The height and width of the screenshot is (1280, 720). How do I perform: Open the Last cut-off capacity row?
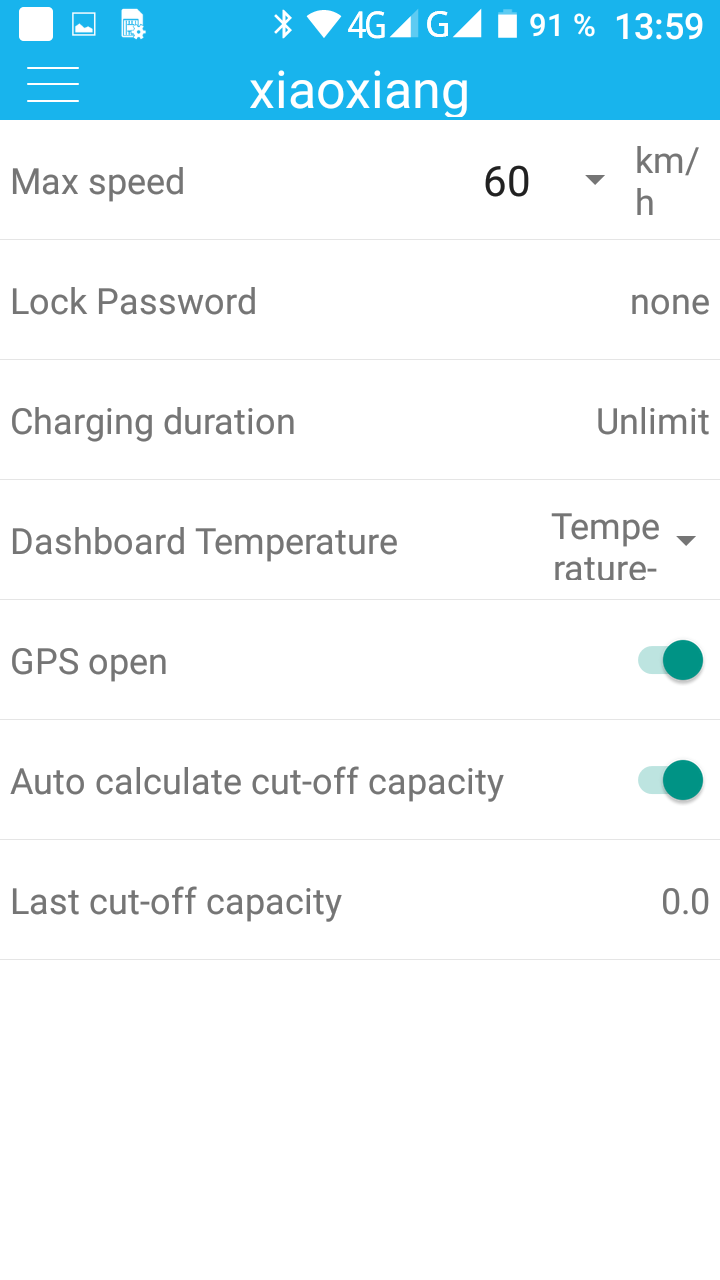360,901
